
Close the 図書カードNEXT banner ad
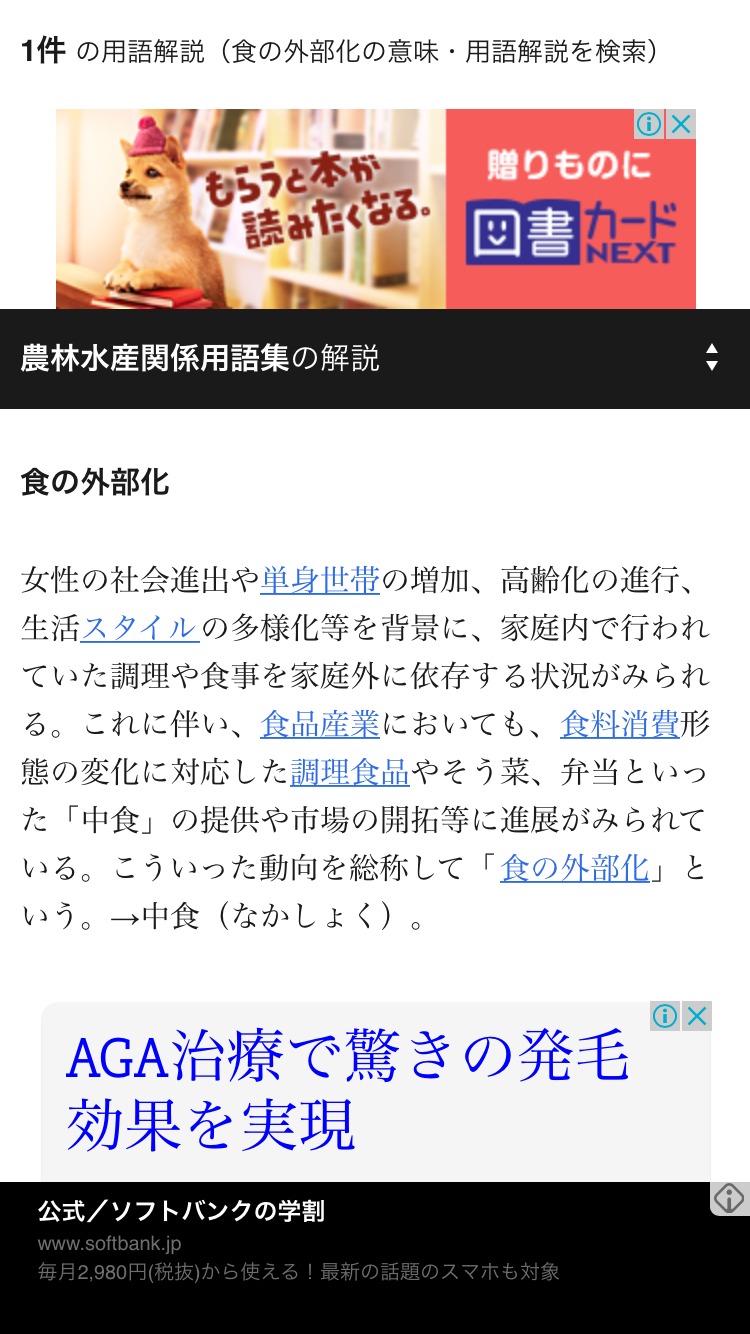(x=681, y=124)
